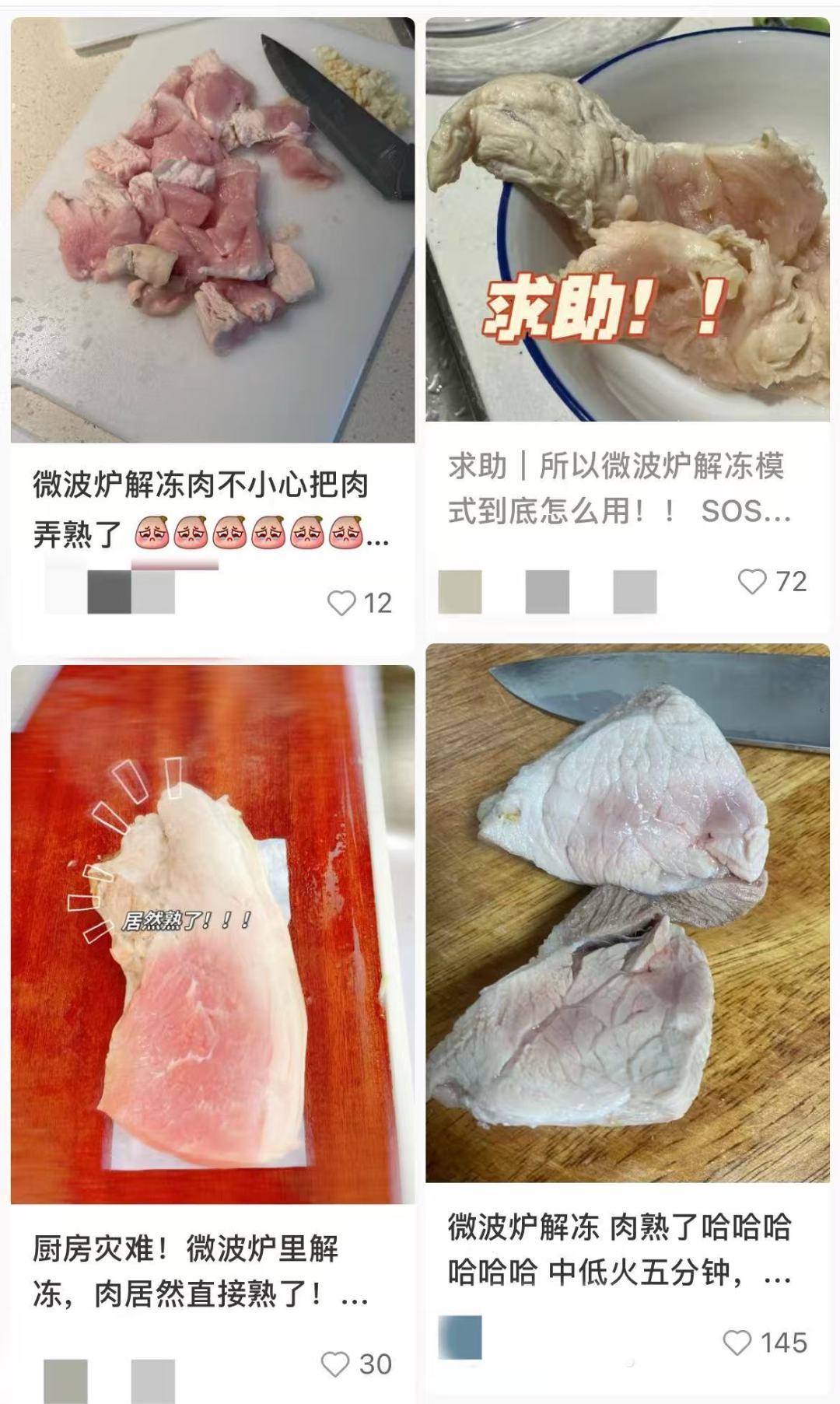Like the 求助 post with 72 likes
The height and width of the screenshot is (1404, 840).
point(752,581)
